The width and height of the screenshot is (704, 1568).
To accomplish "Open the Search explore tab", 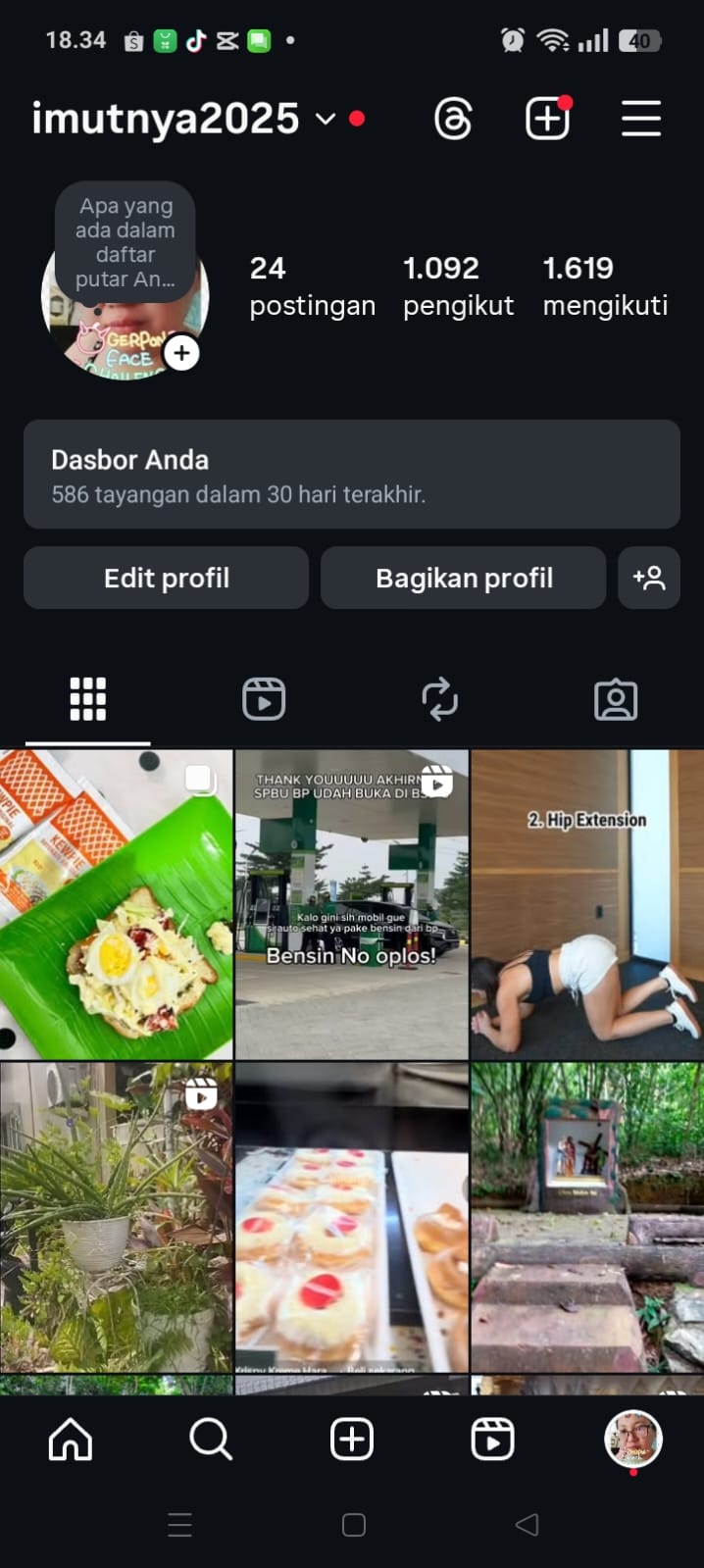I will pyautogui.click(x=211, y=1440).
